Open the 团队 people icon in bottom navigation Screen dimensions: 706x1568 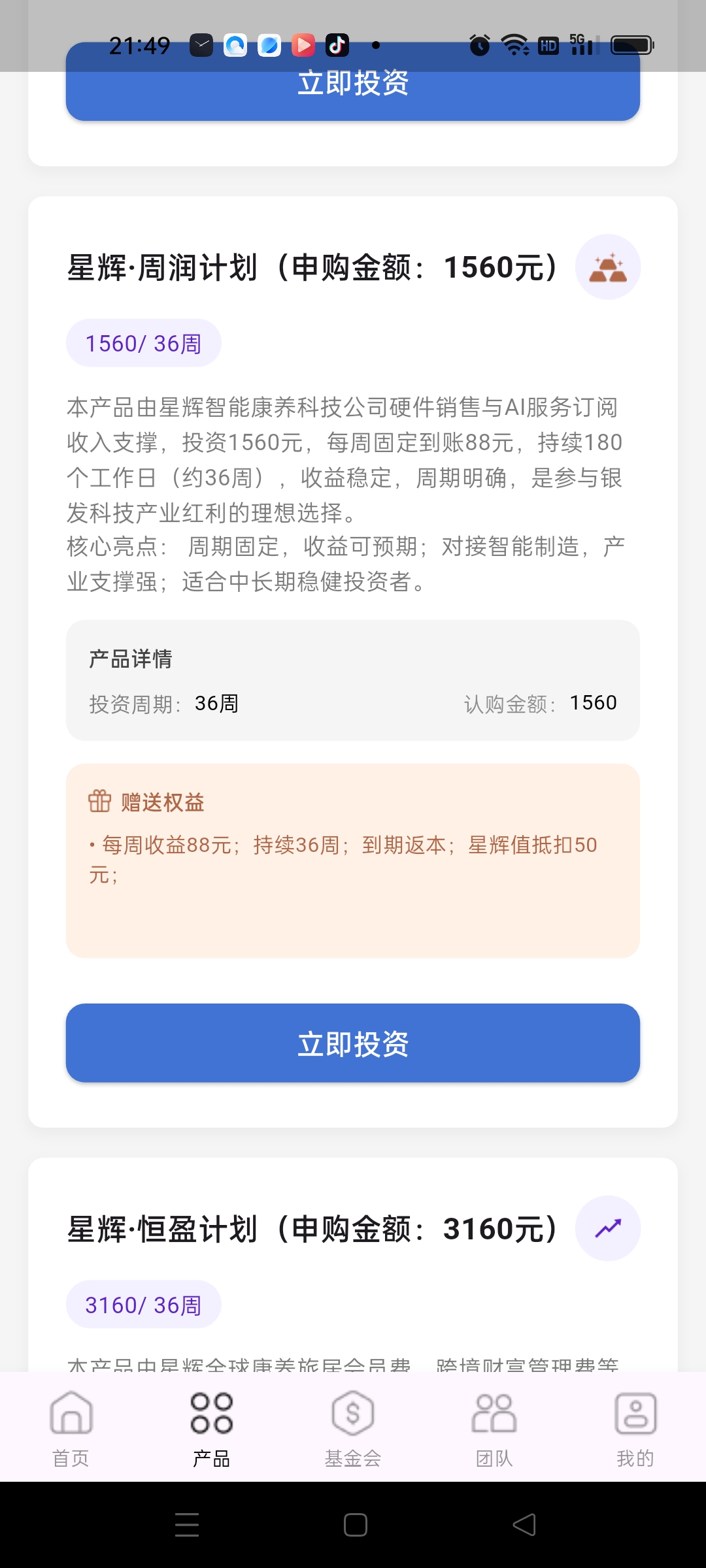point(494,1412)
